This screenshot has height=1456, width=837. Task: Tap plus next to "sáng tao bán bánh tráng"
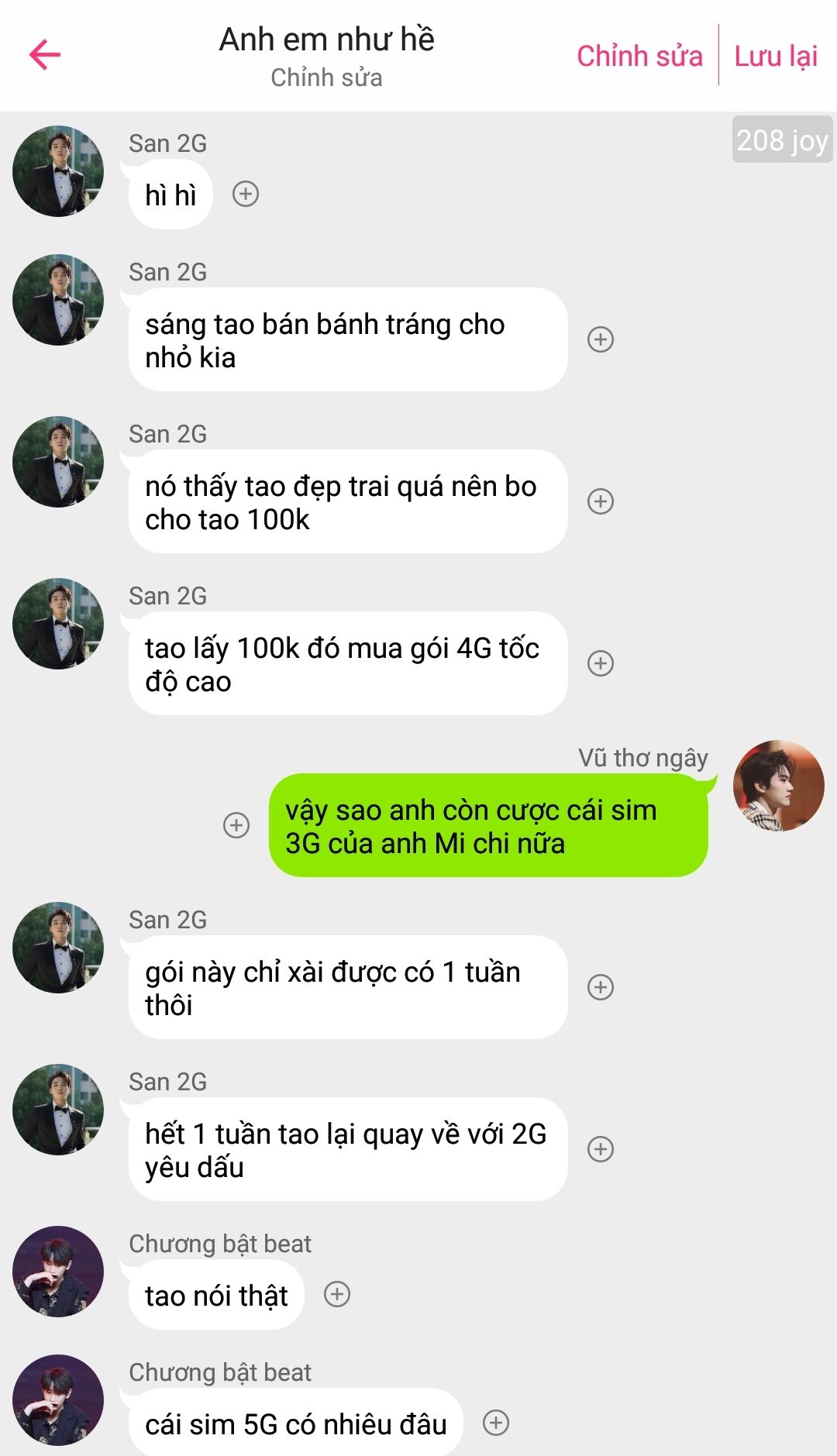(601, 339)
